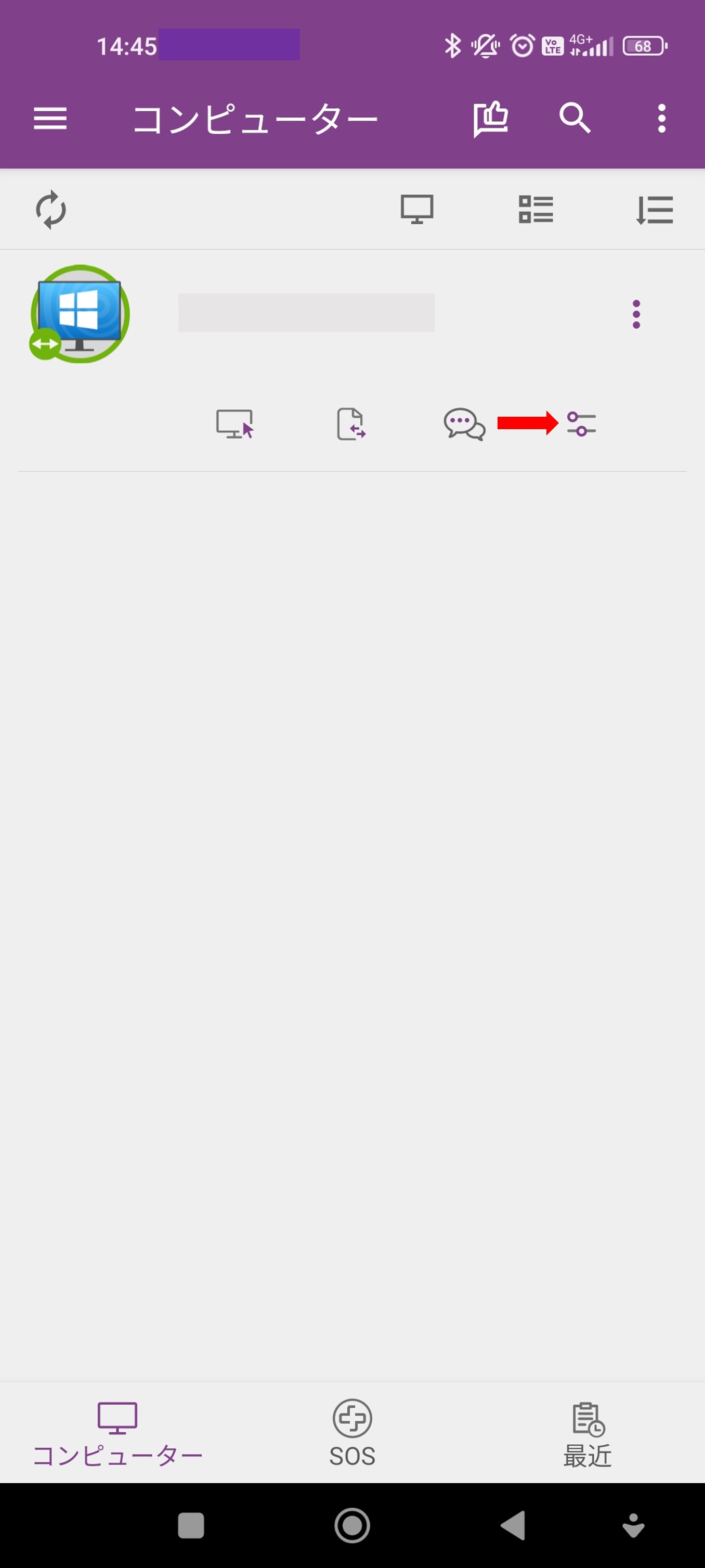Open chat with this computer

click(464, 423)
